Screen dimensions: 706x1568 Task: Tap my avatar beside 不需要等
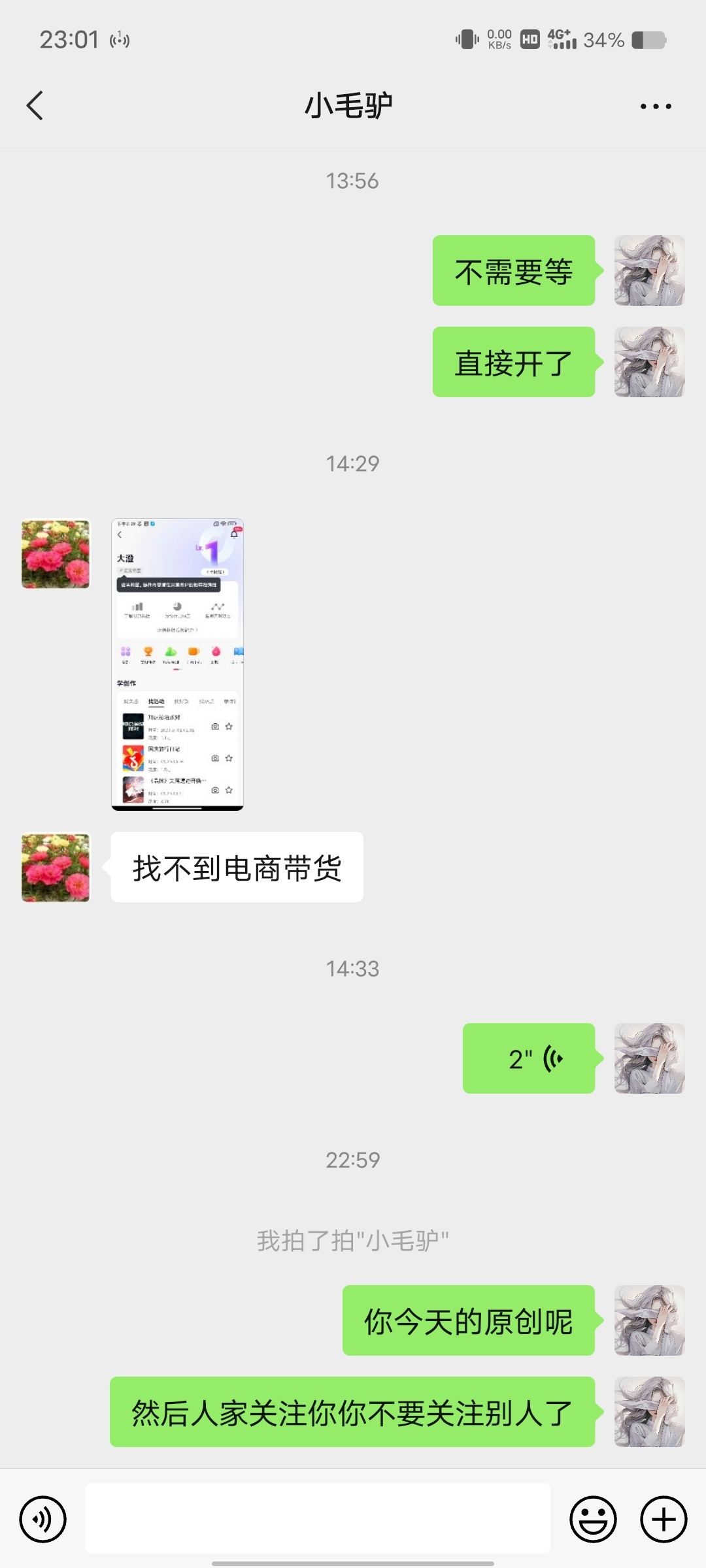tap(649, 270)
